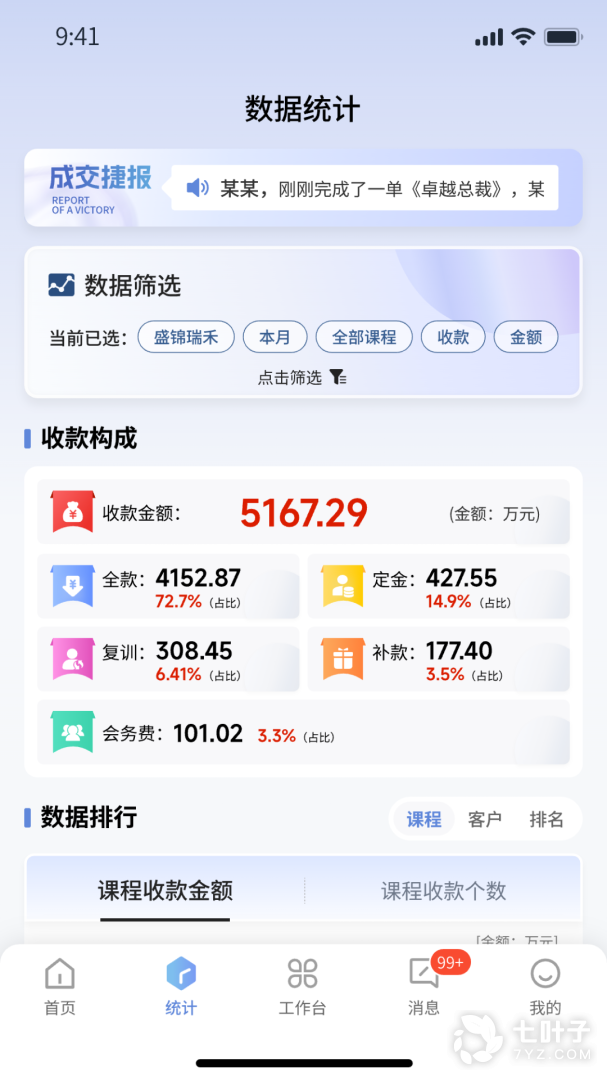The image size is (607, 1080).
Task: Tap 点击筛选 to open filters
Action: [x=302, y=377]
